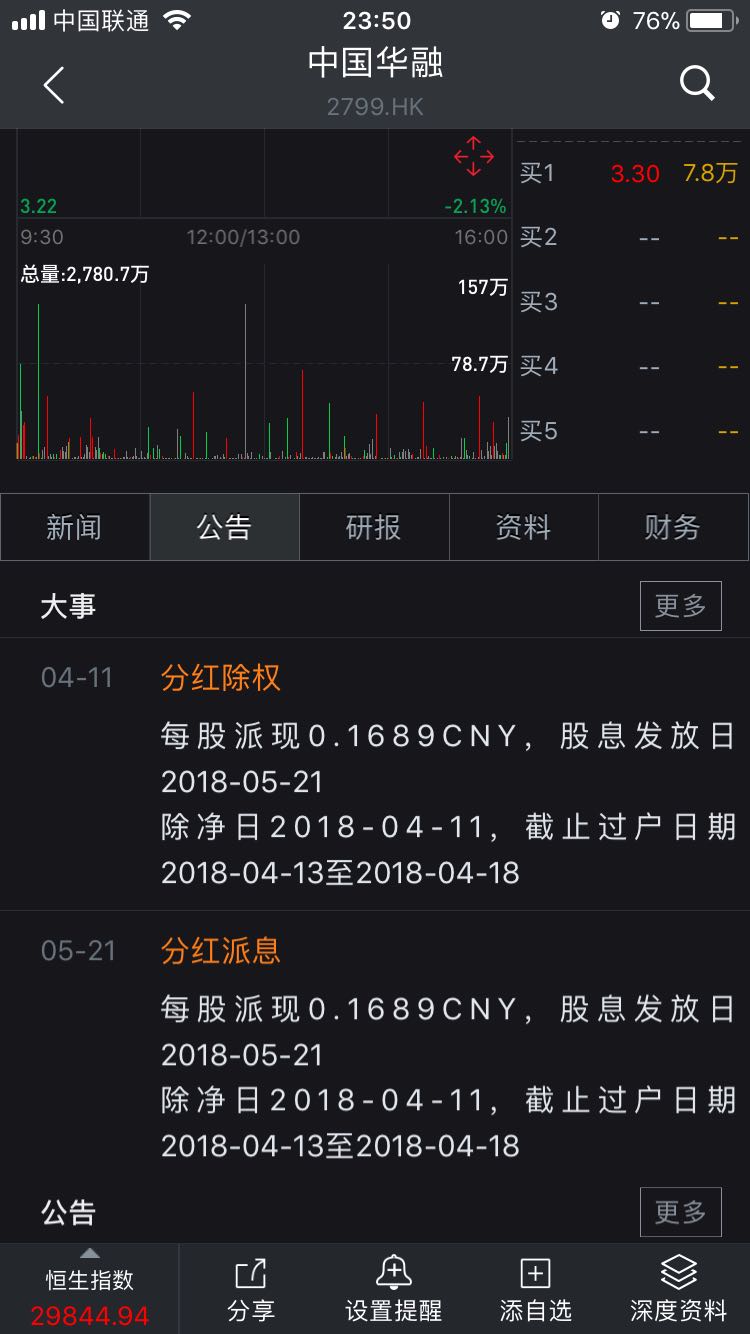Open 深度资料 in-depth data
The image size is (750, 1334).
coord(679,1289)
